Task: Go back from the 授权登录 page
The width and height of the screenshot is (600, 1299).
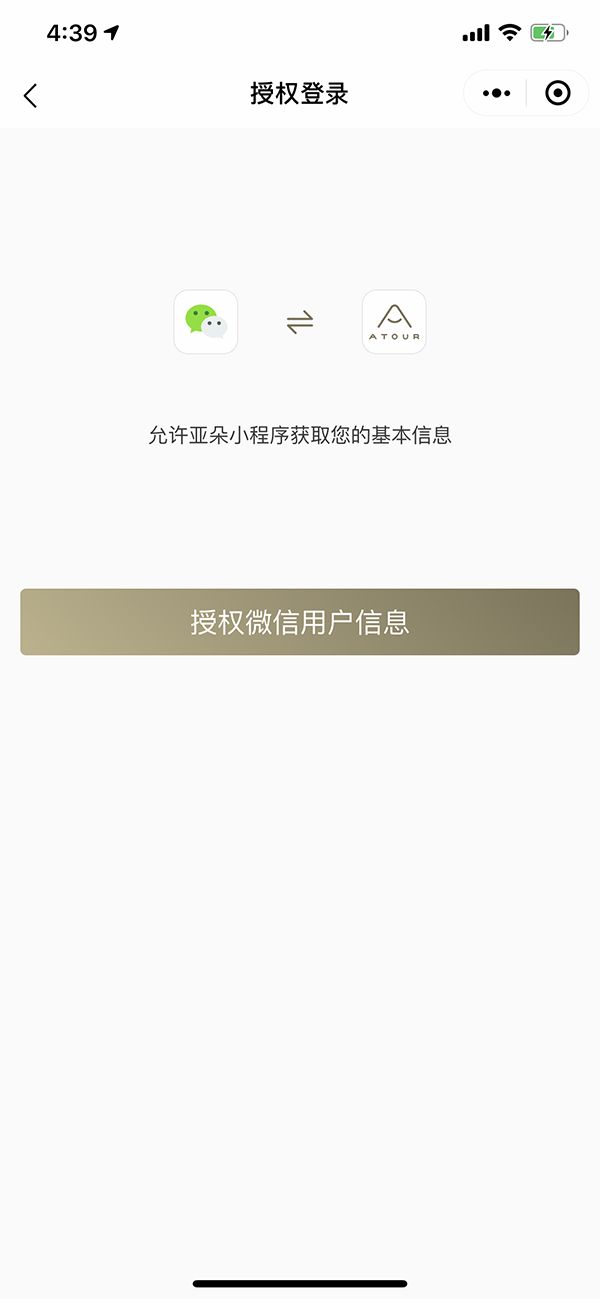Action: 30,95
